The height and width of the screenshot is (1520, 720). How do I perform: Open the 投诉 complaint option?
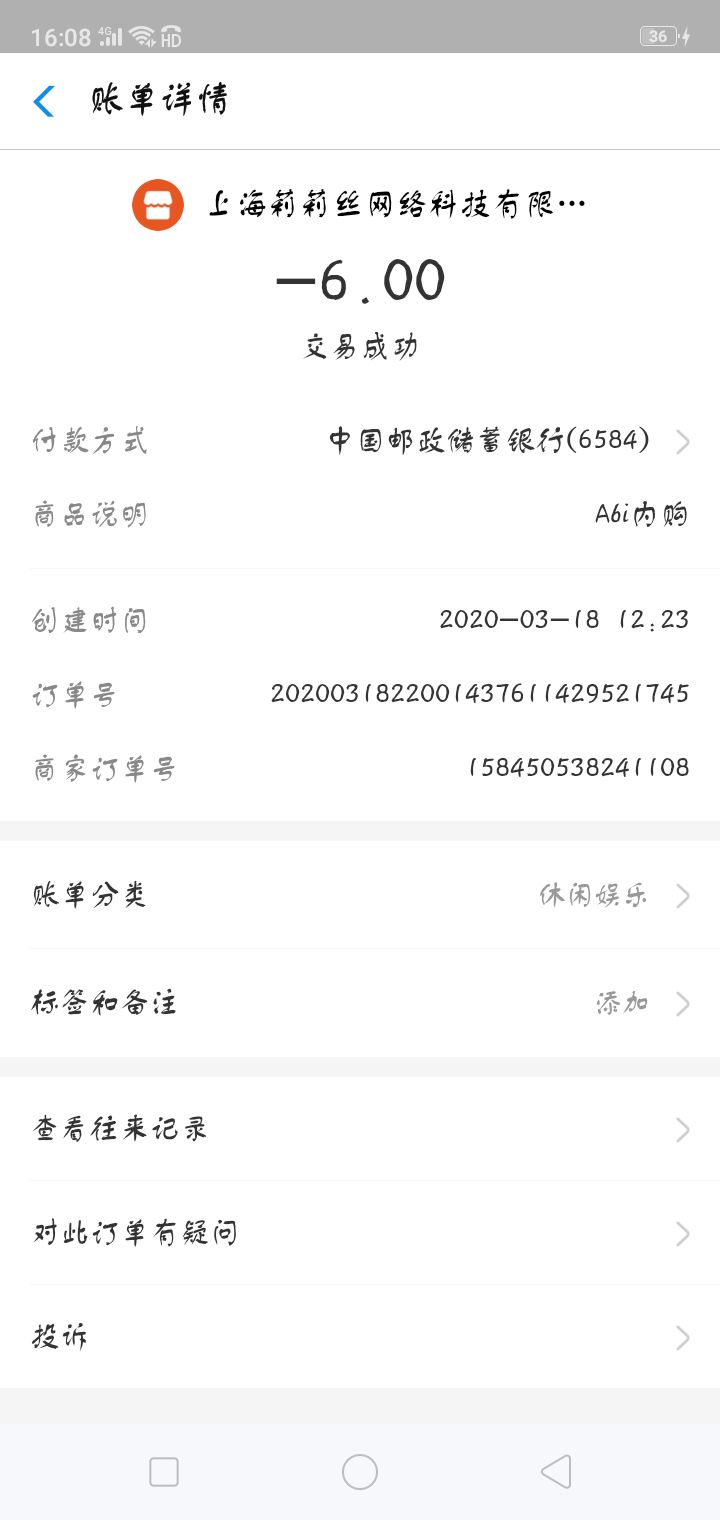click(x=360, y=1337)
